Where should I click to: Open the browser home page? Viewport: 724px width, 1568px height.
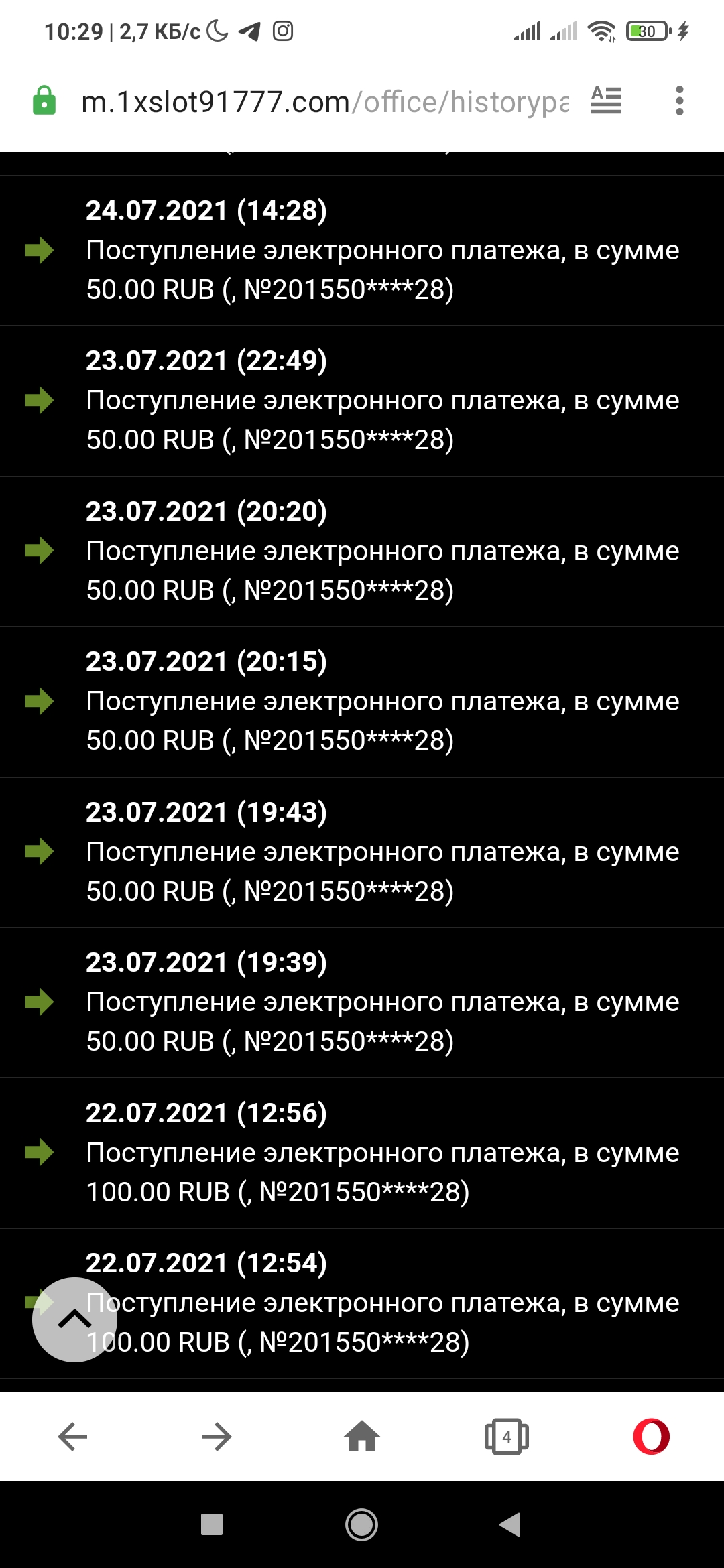coord(362,1437)
